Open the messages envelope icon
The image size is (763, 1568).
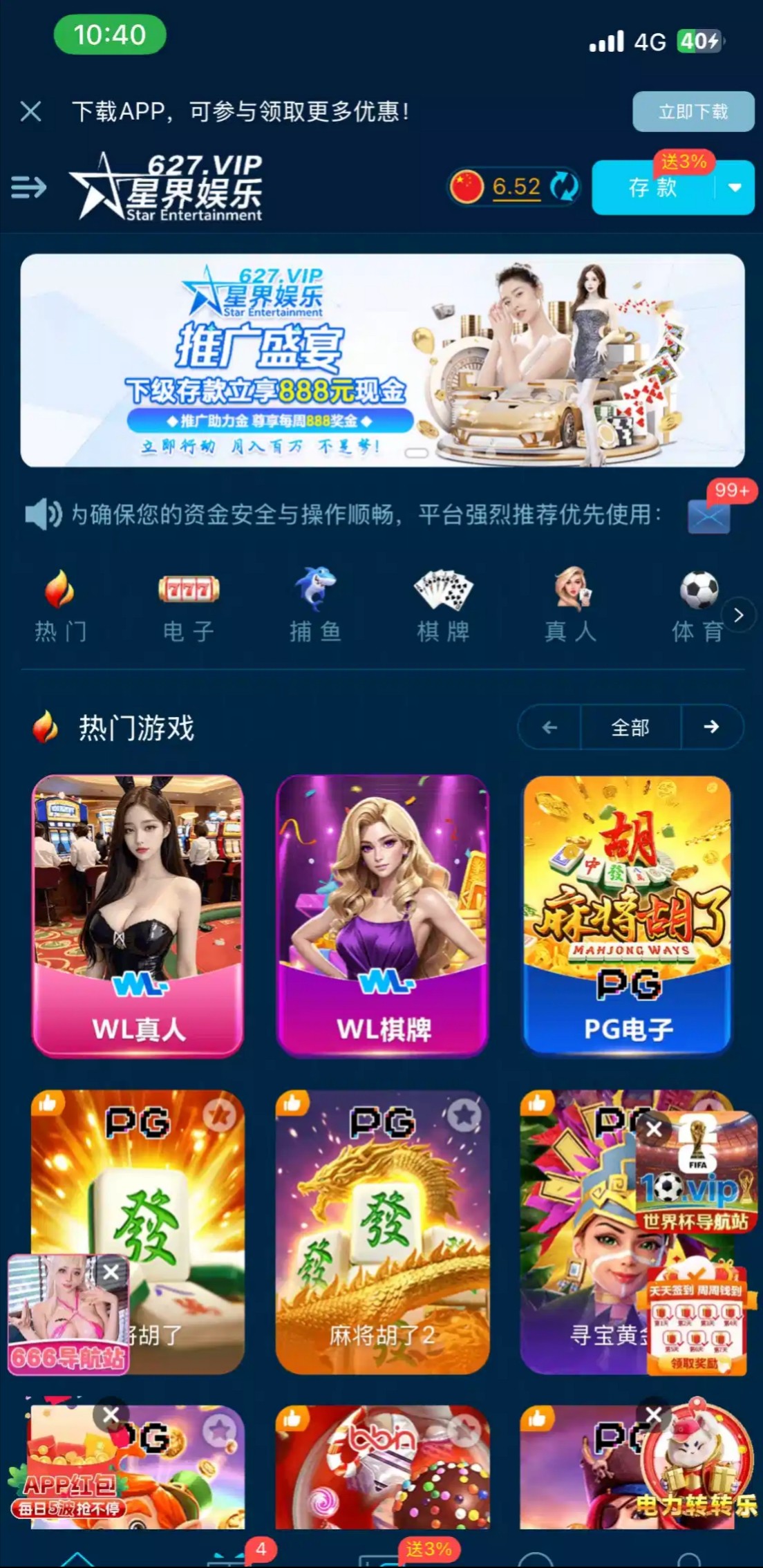click(708, 516)
